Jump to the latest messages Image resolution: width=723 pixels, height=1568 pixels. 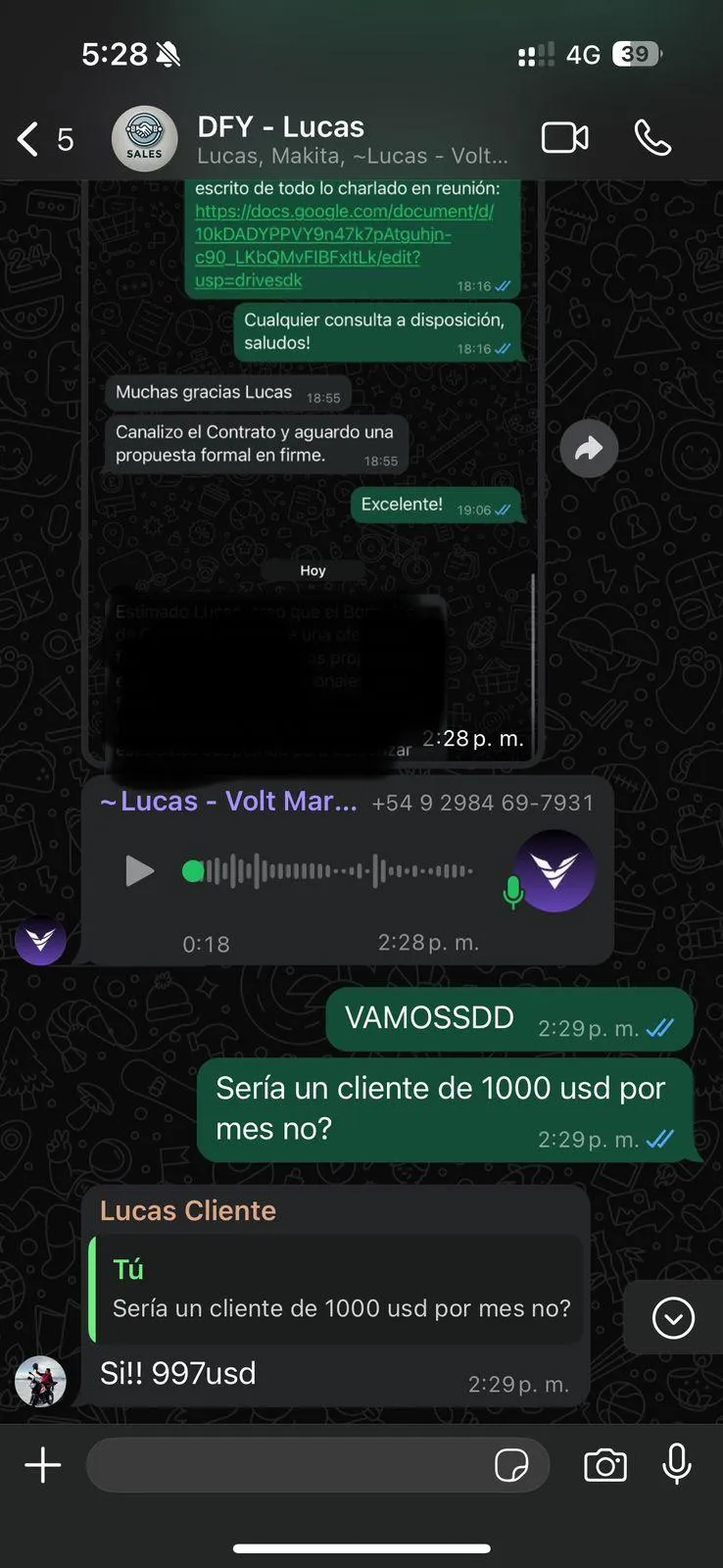[673, 1318]
